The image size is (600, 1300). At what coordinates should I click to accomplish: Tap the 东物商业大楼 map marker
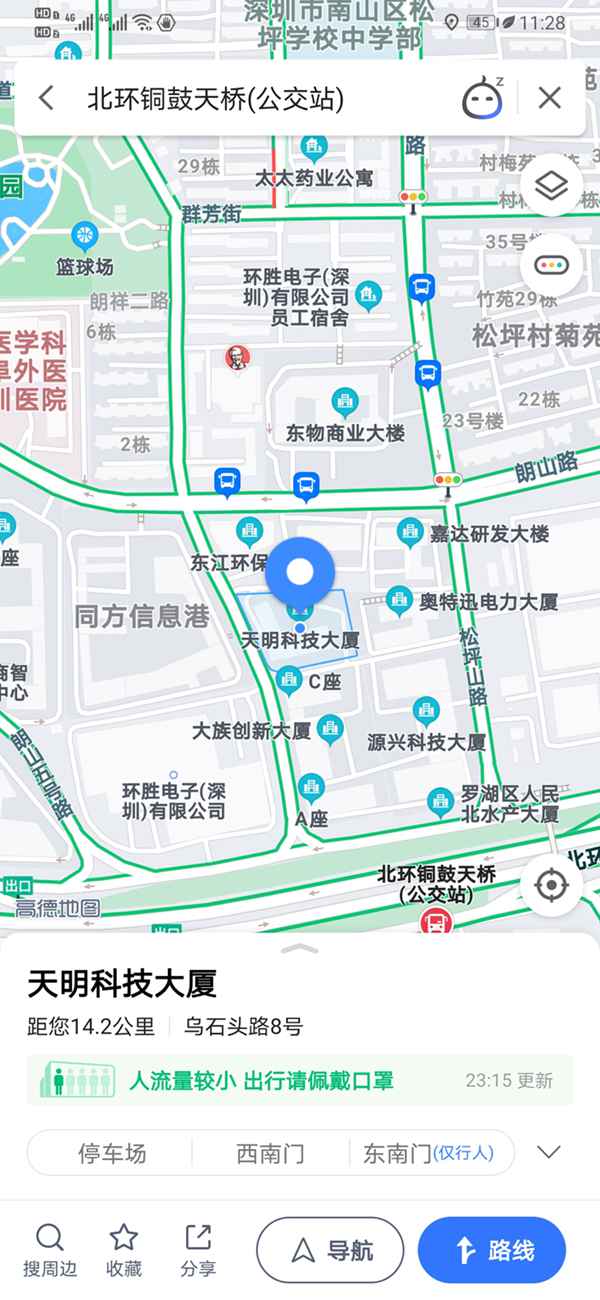[345, 404]
